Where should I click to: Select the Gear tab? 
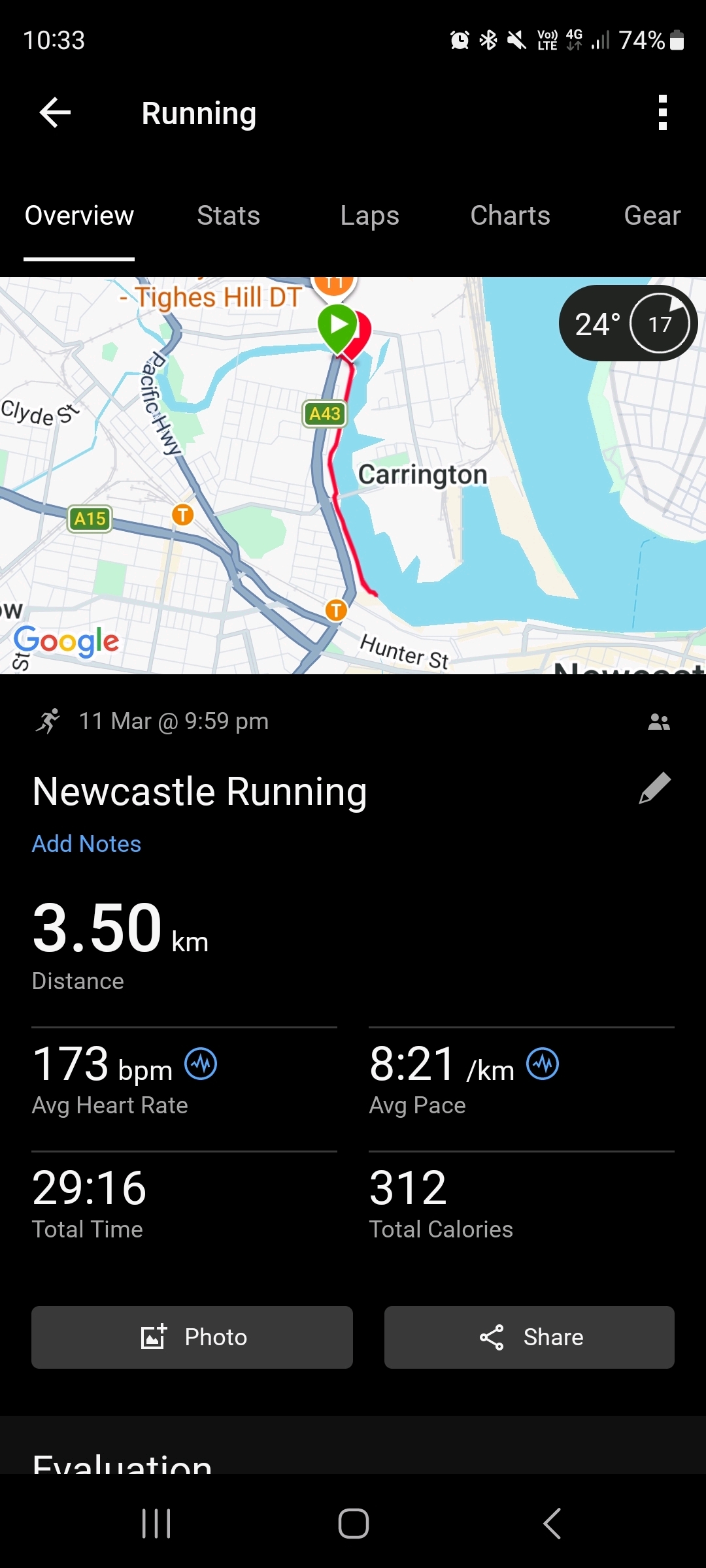[652, 216]
